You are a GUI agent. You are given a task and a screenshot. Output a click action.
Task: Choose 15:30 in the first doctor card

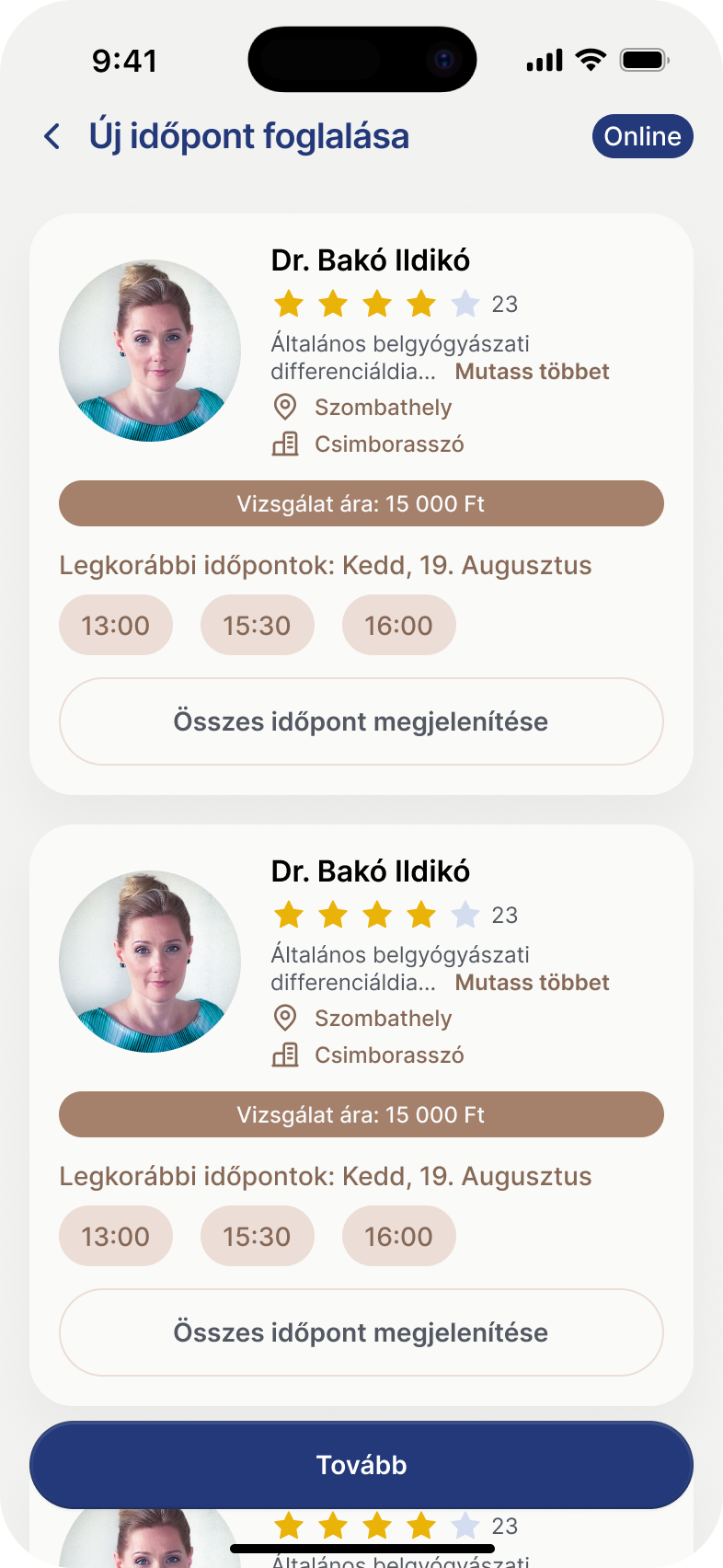(x=257, y=626)
